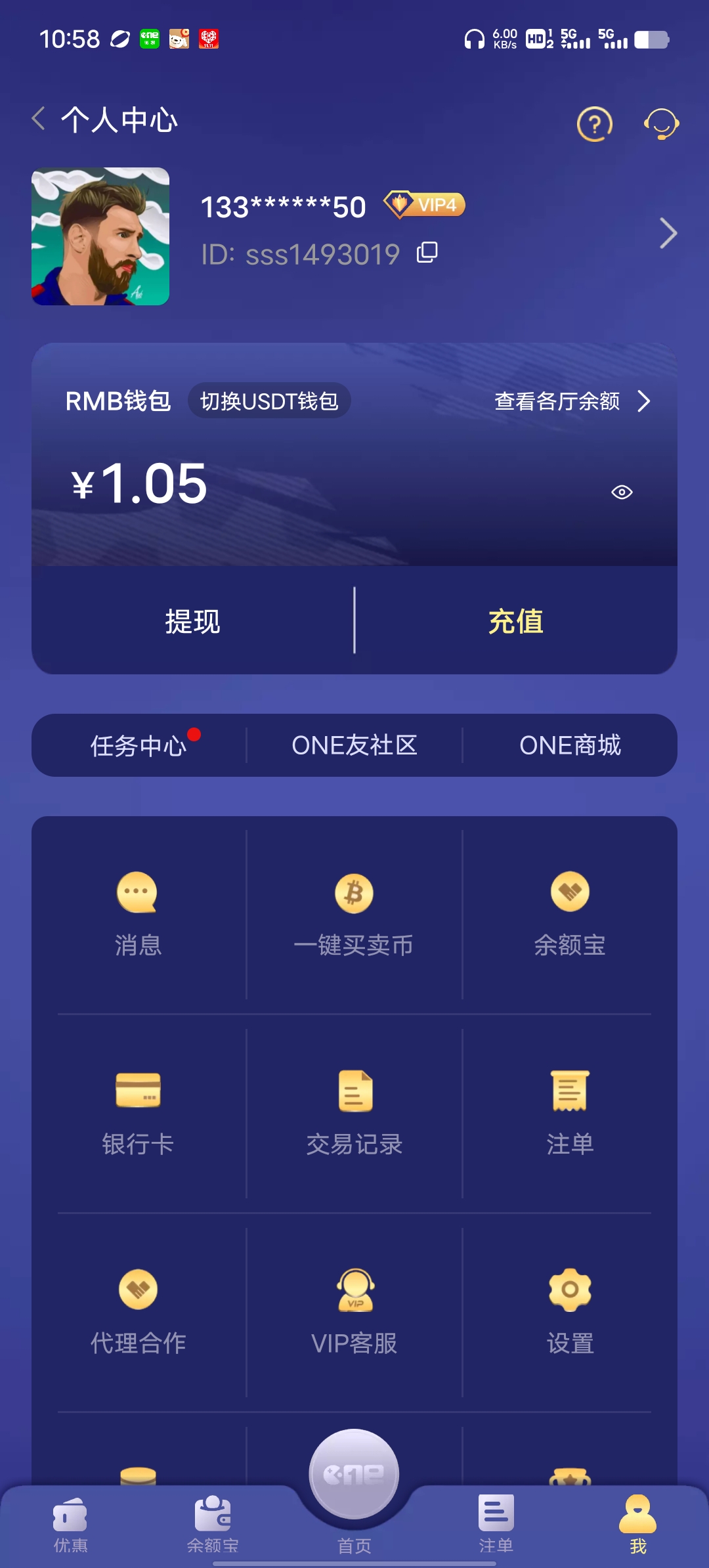
Task: Copy the ID sss1493019
Action: click(427, 253)
